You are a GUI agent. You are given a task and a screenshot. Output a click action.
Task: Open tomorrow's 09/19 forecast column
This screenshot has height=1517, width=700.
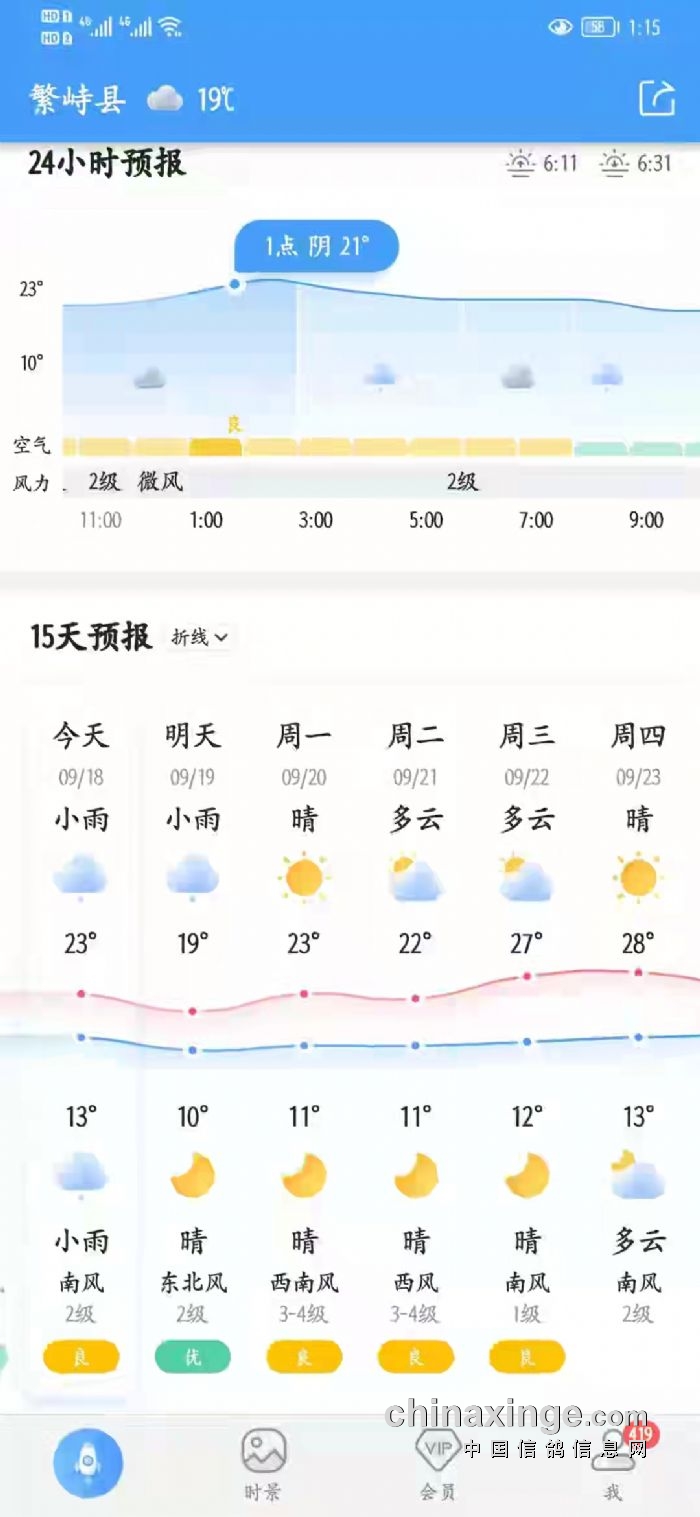[x=193, y=1040]
